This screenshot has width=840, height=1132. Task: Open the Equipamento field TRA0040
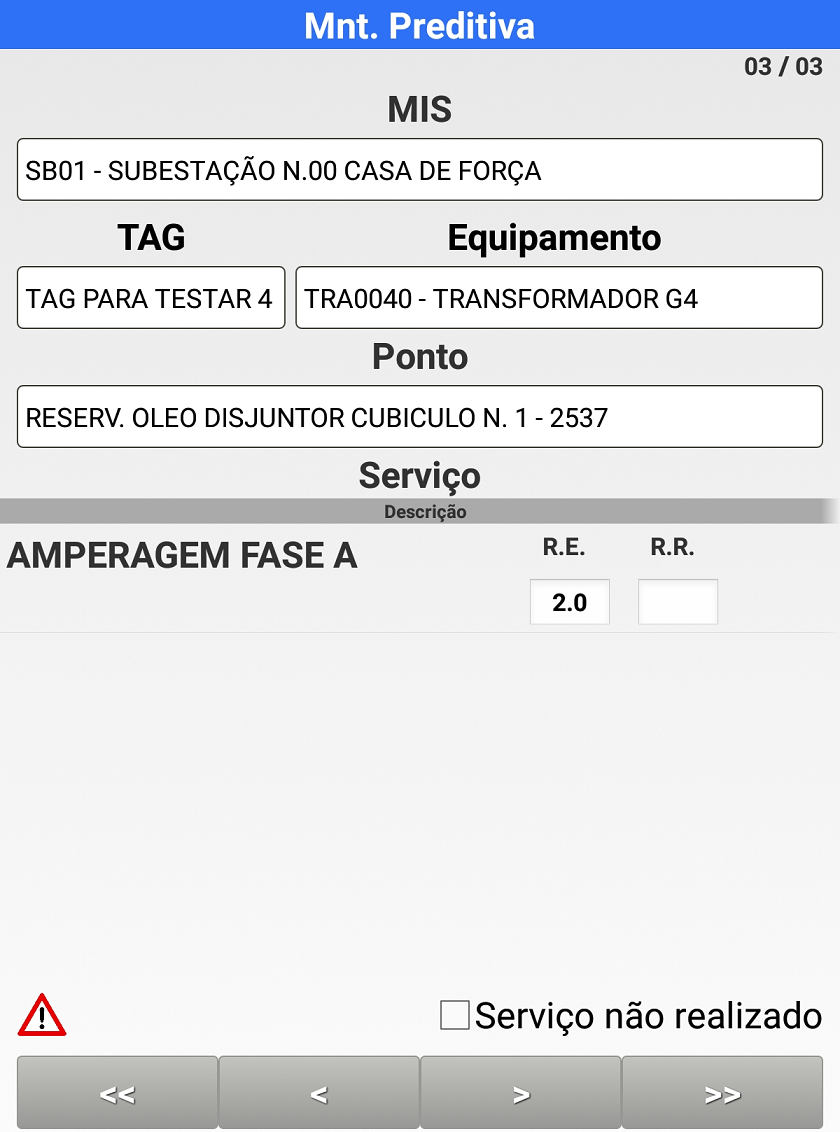pos(559,298)
